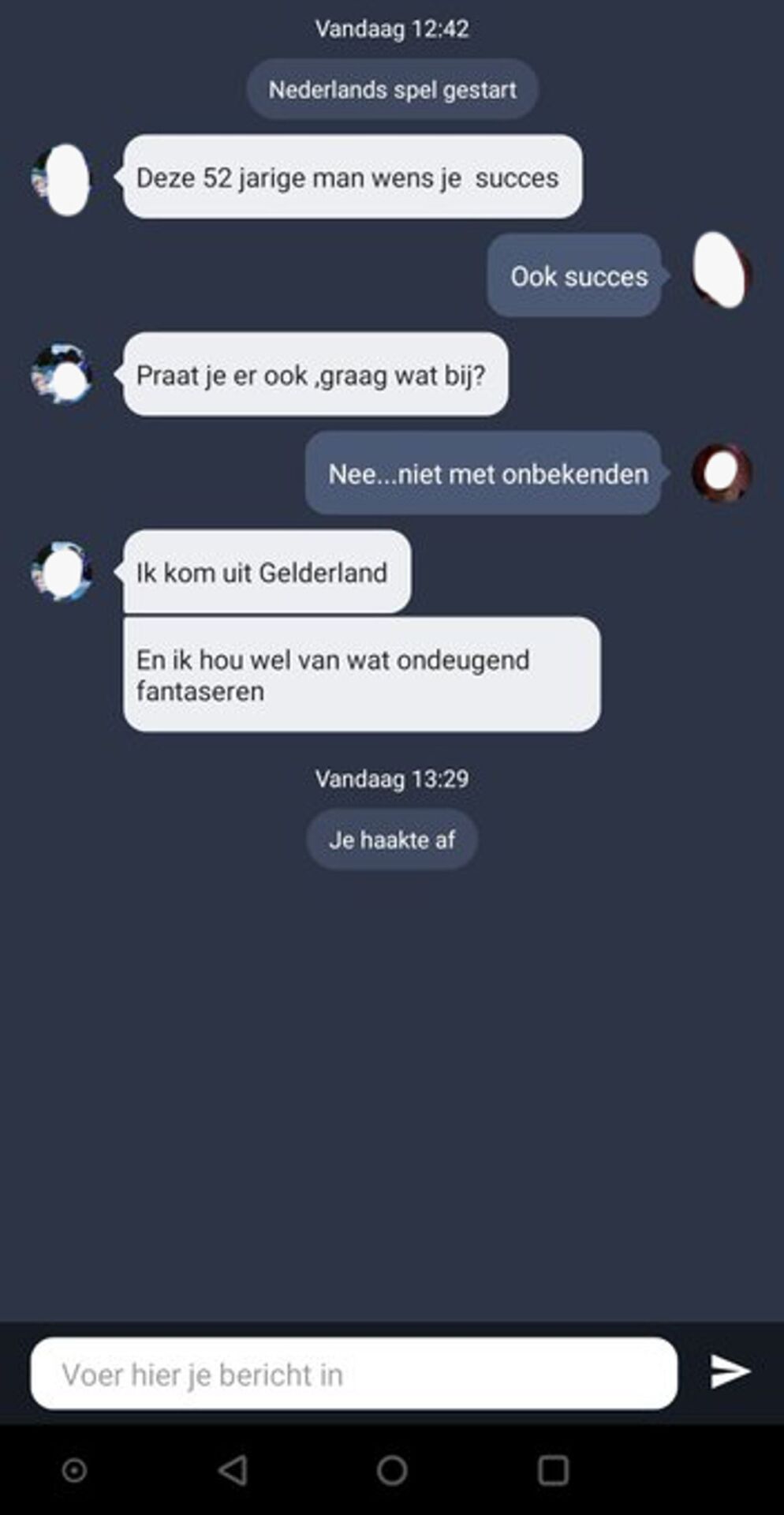Open the avatar beside 'Deze 52 jarige man' message
The height and width of the screenshot is (1515, 784).
(62, 179)
